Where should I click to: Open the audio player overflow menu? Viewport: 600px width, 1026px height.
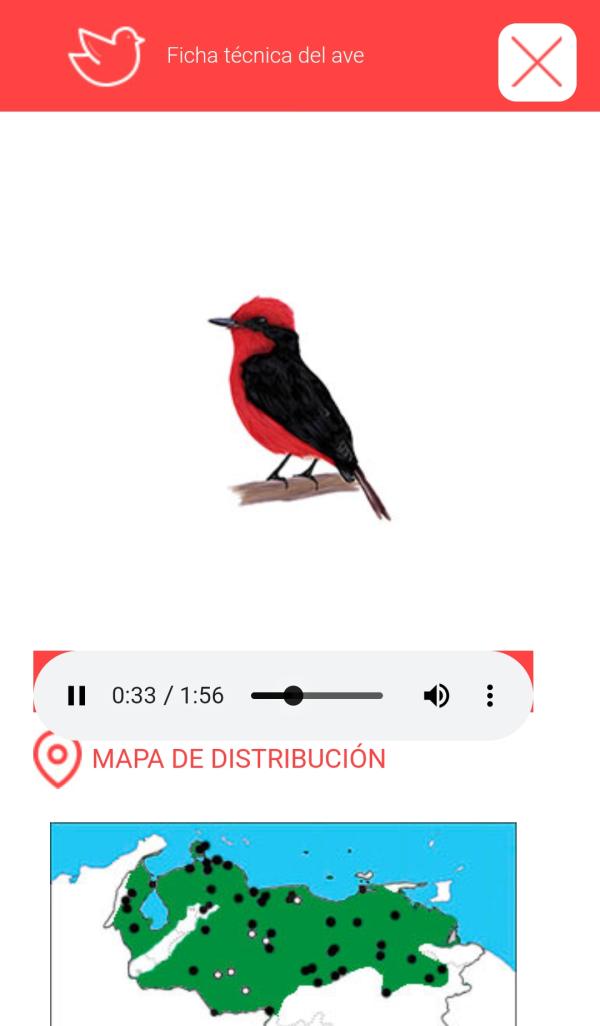[489, 695]
